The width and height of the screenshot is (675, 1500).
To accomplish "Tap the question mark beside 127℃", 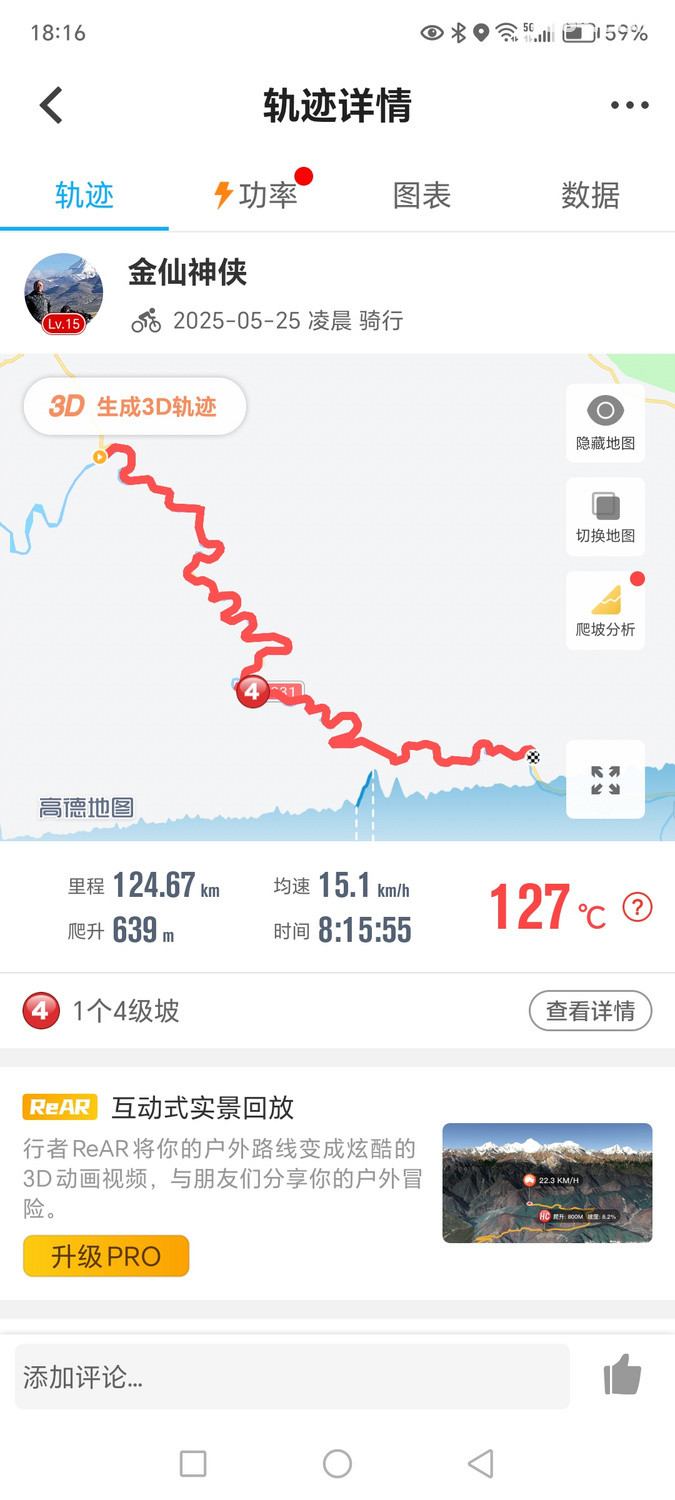I will 637,907.
